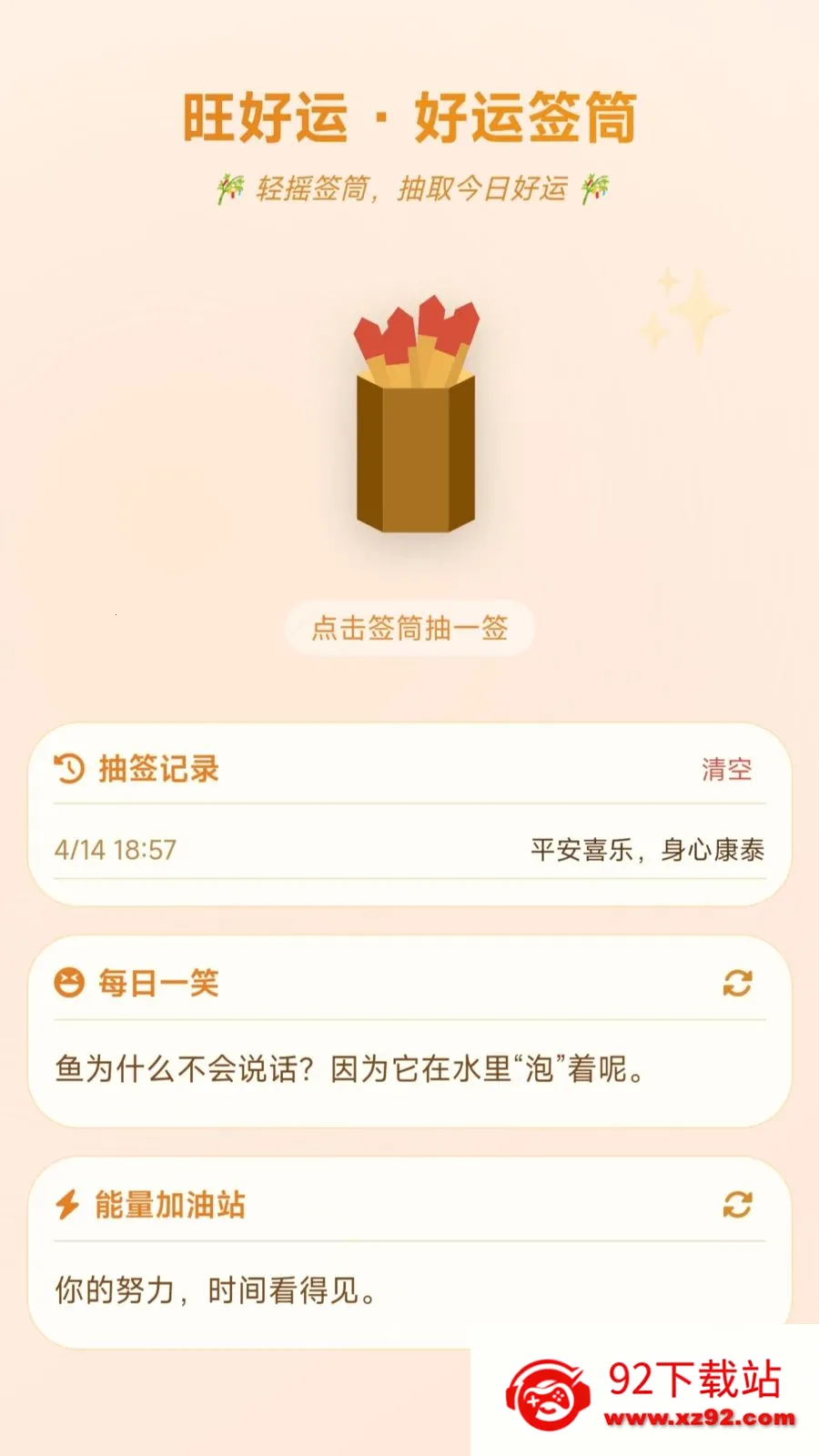Clear the draw history with 清空
Image resolution: width=819 pixels, height=1456 pixels.
(726, 770)
